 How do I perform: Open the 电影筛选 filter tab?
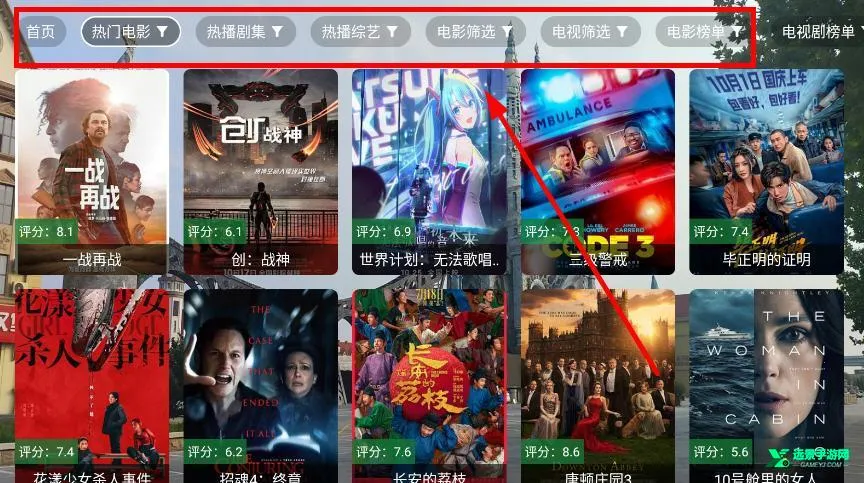pyautogui.click(x=475, y=32)
